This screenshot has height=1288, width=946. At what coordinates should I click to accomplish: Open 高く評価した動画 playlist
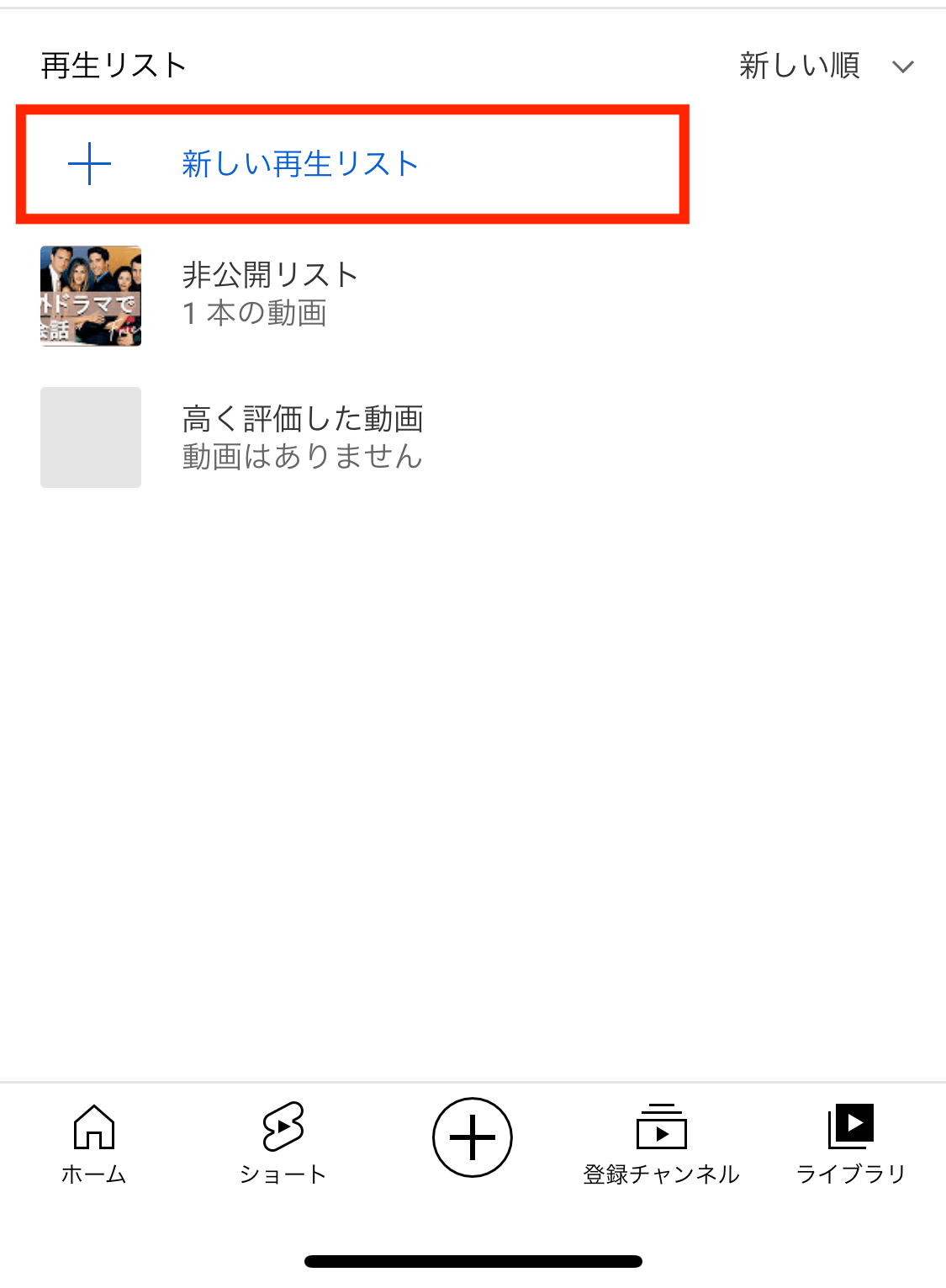tap(301, 437)
